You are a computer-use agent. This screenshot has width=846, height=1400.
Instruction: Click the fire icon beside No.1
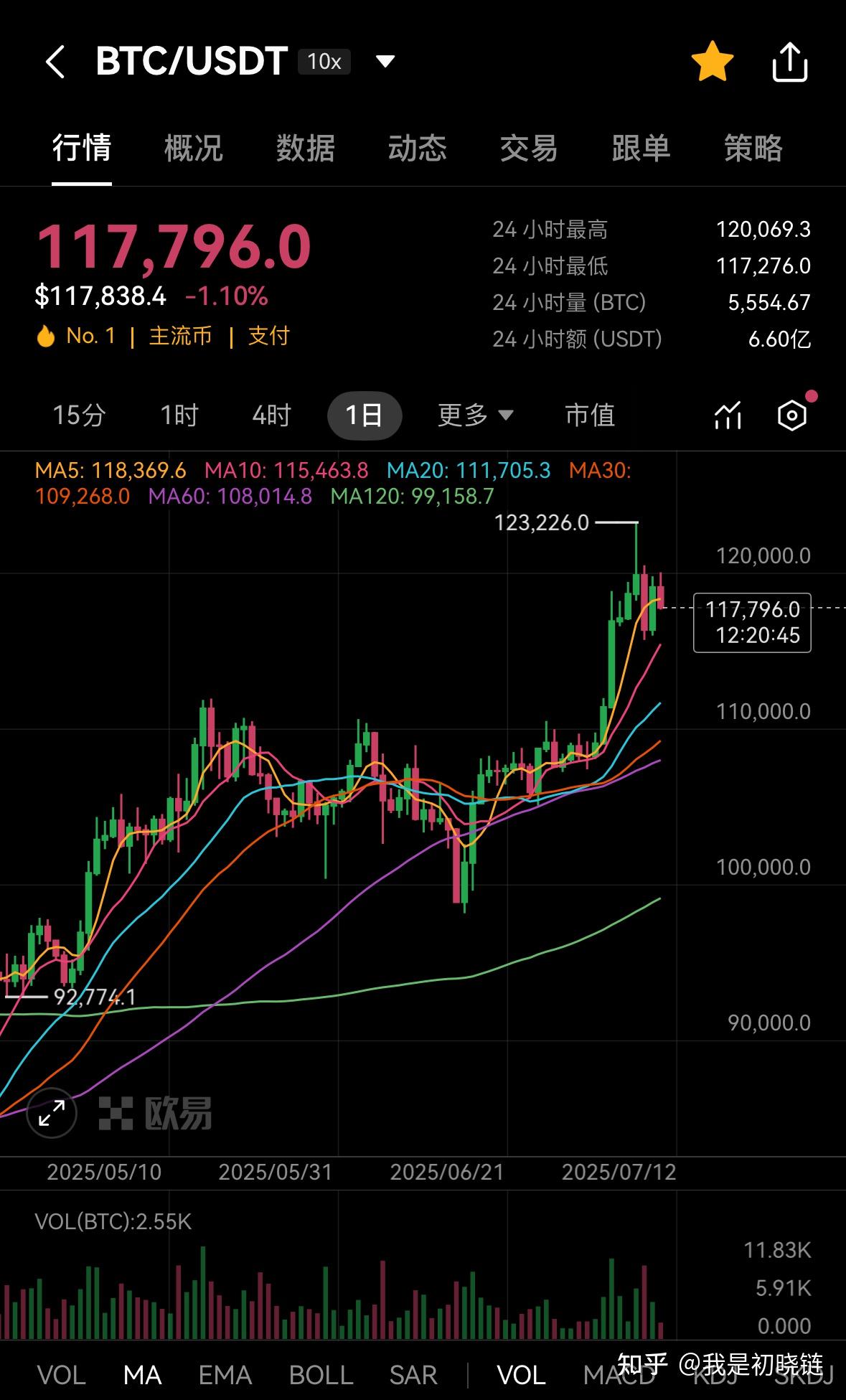pyautogui.click(x=46, y=335)
